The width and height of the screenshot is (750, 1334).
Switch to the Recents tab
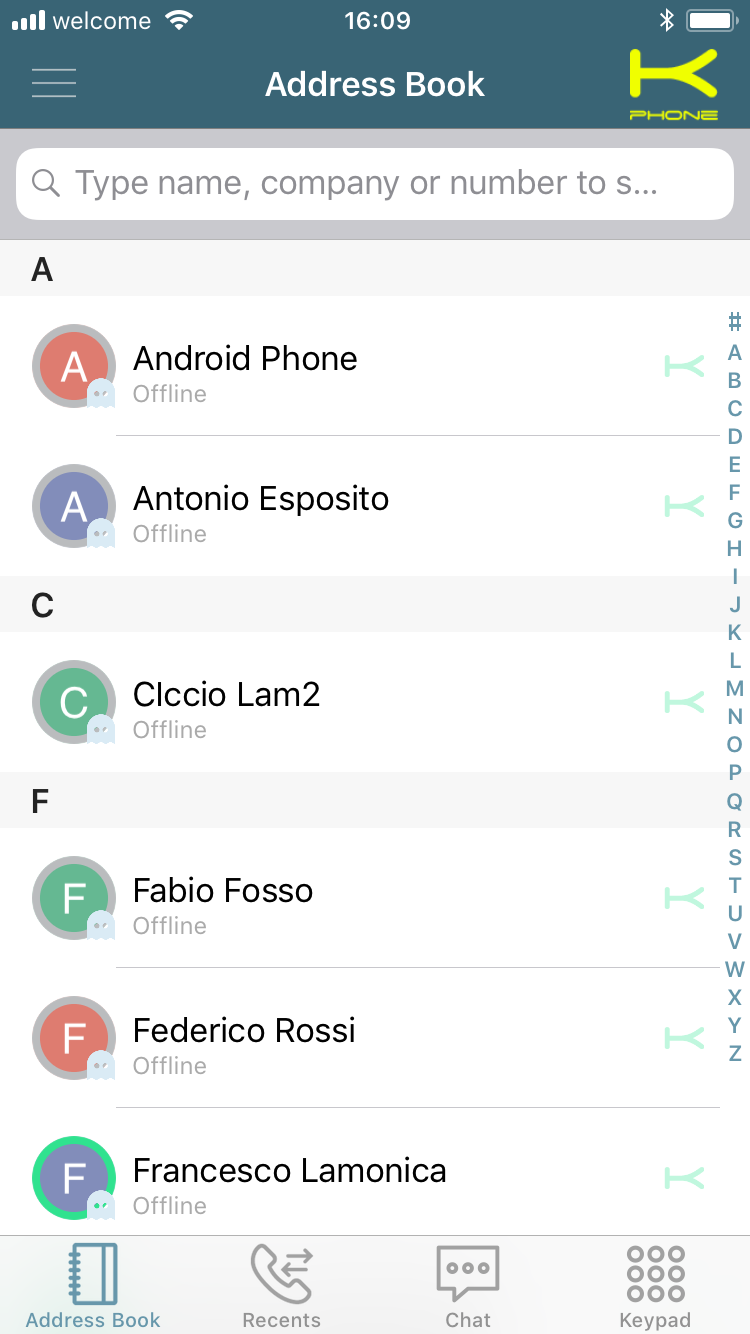(x=281, y=1286)
